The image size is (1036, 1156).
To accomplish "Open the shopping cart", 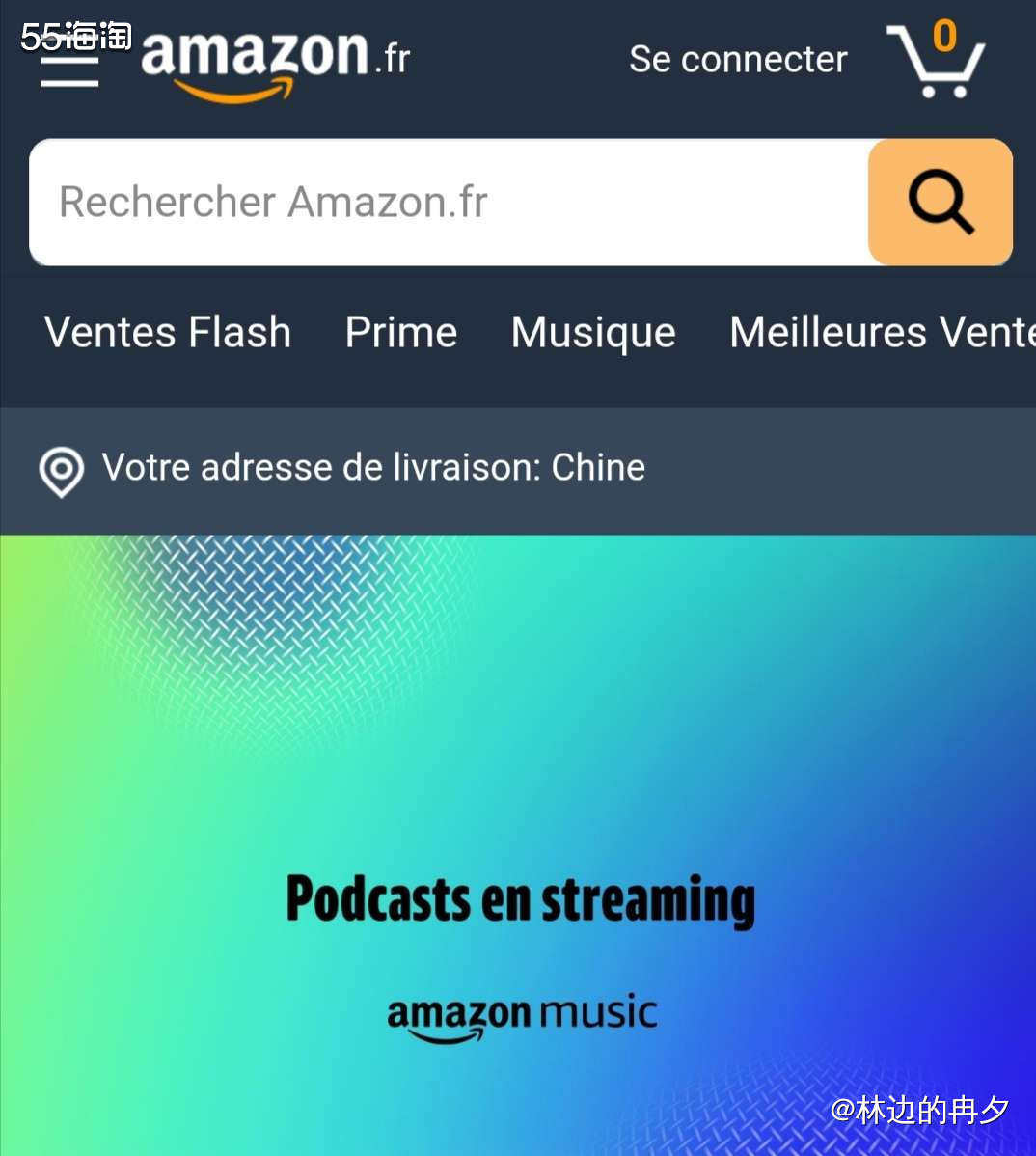I will (936, 60).
